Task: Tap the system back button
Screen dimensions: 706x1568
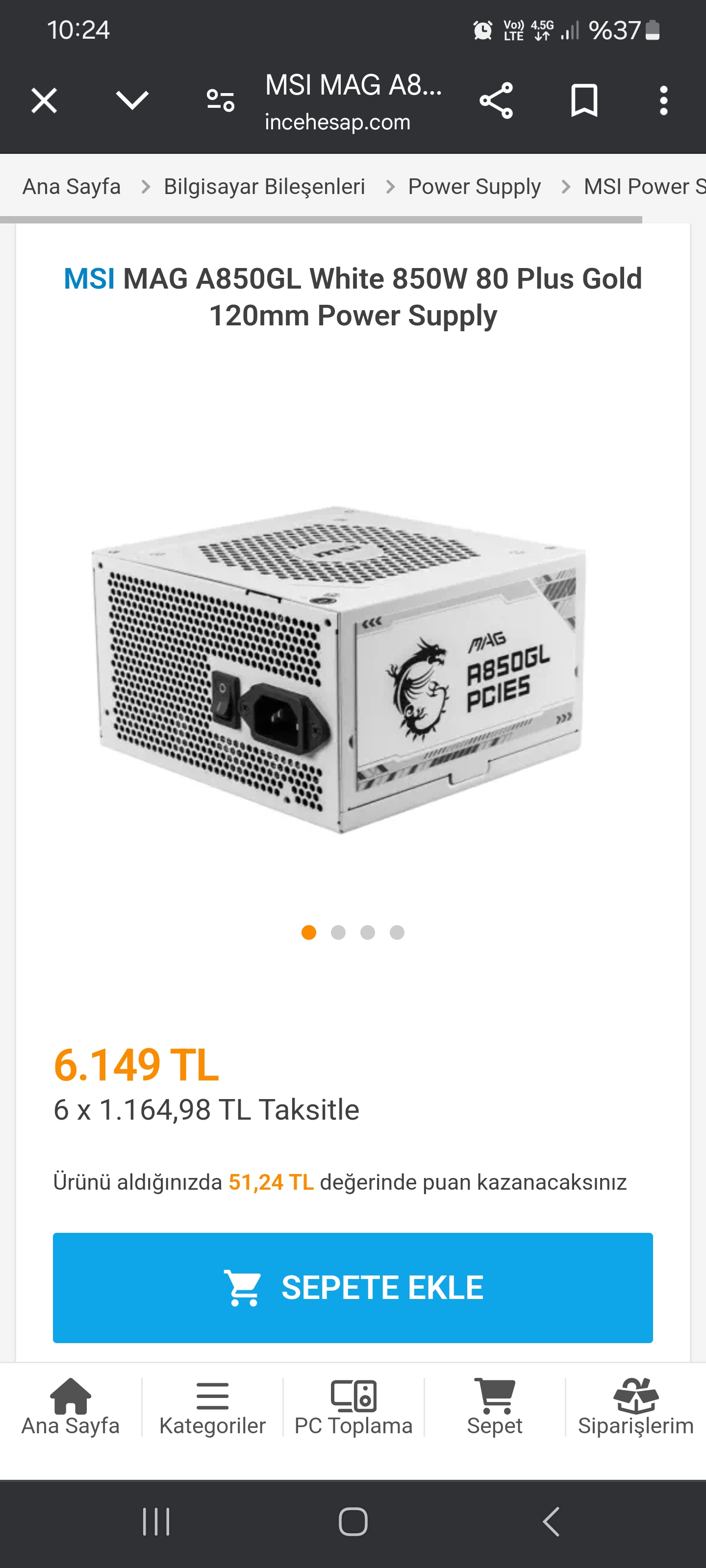Action: 551,1522
